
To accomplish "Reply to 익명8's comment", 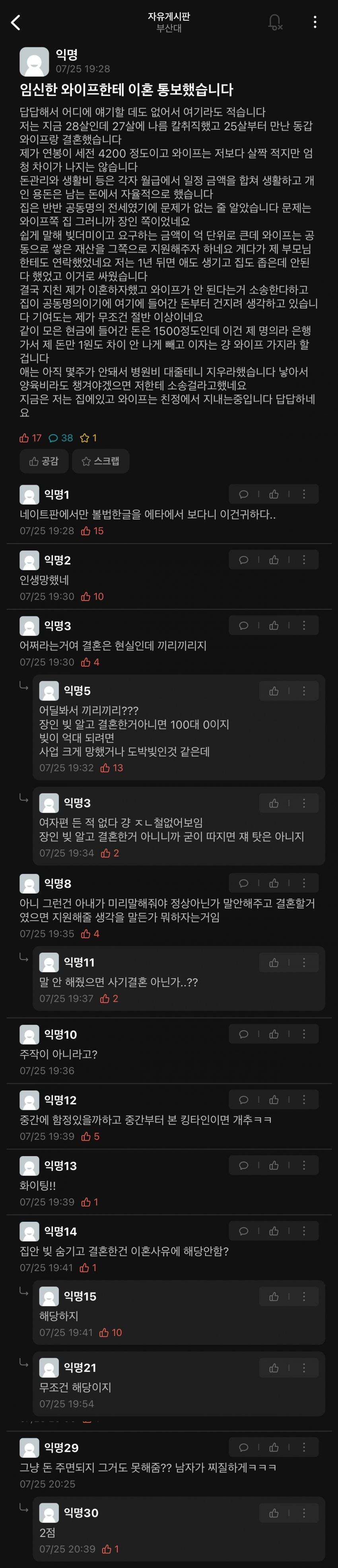I will 244,883.
